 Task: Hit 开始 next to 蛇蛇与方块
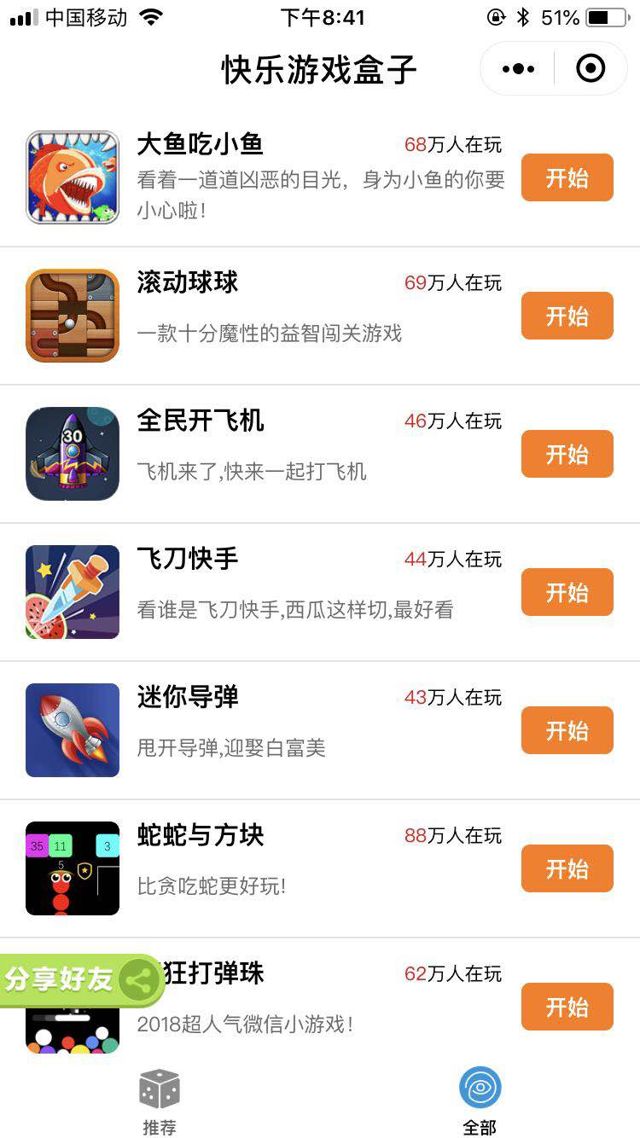[x=567, y=868]
